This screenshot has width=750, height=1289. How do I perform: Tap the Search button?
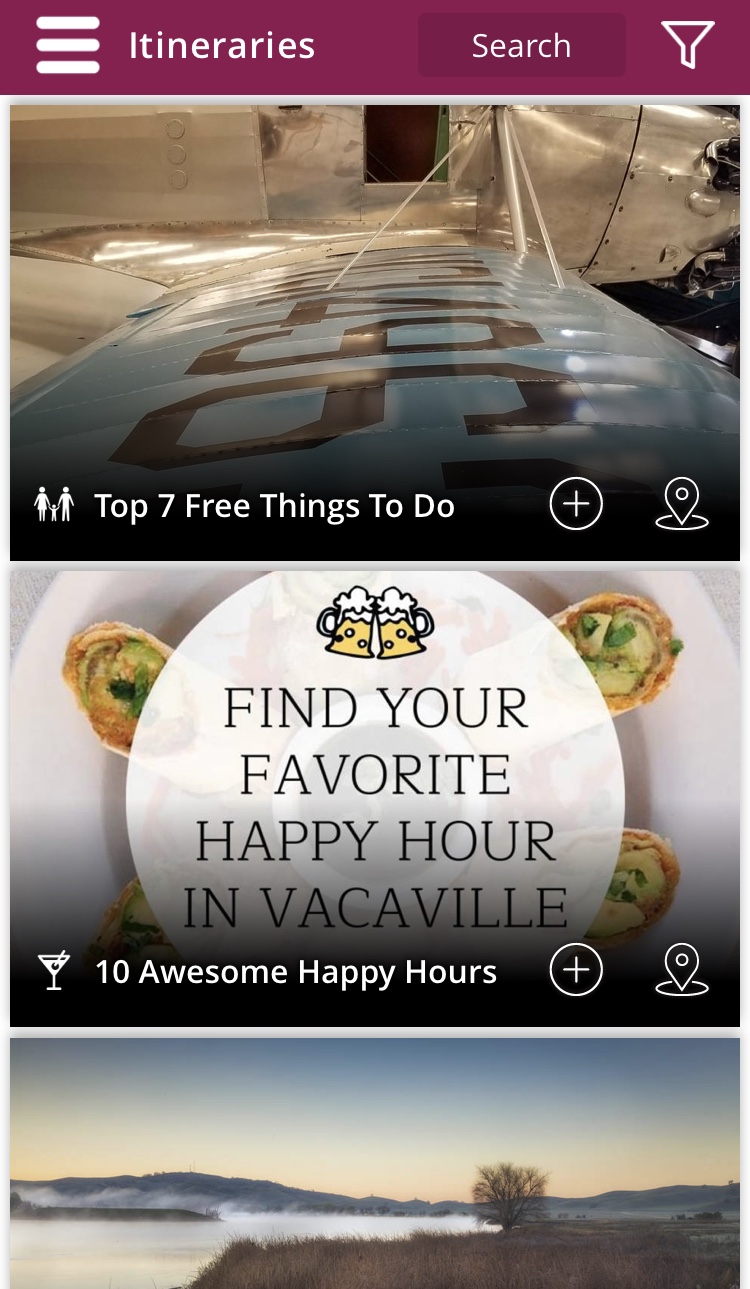click(521, 45)
